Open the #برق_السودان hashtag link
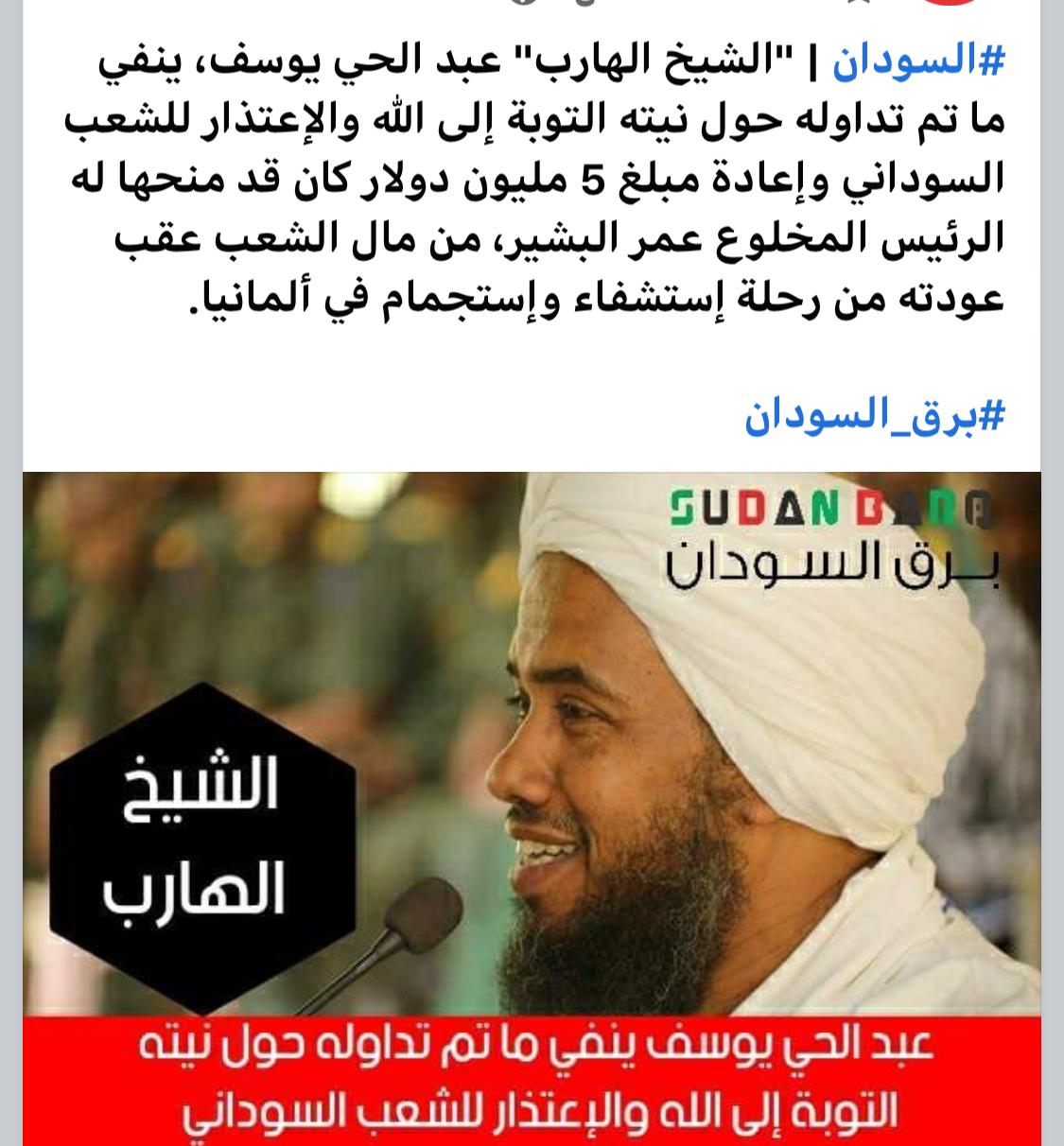 [873, 414]
